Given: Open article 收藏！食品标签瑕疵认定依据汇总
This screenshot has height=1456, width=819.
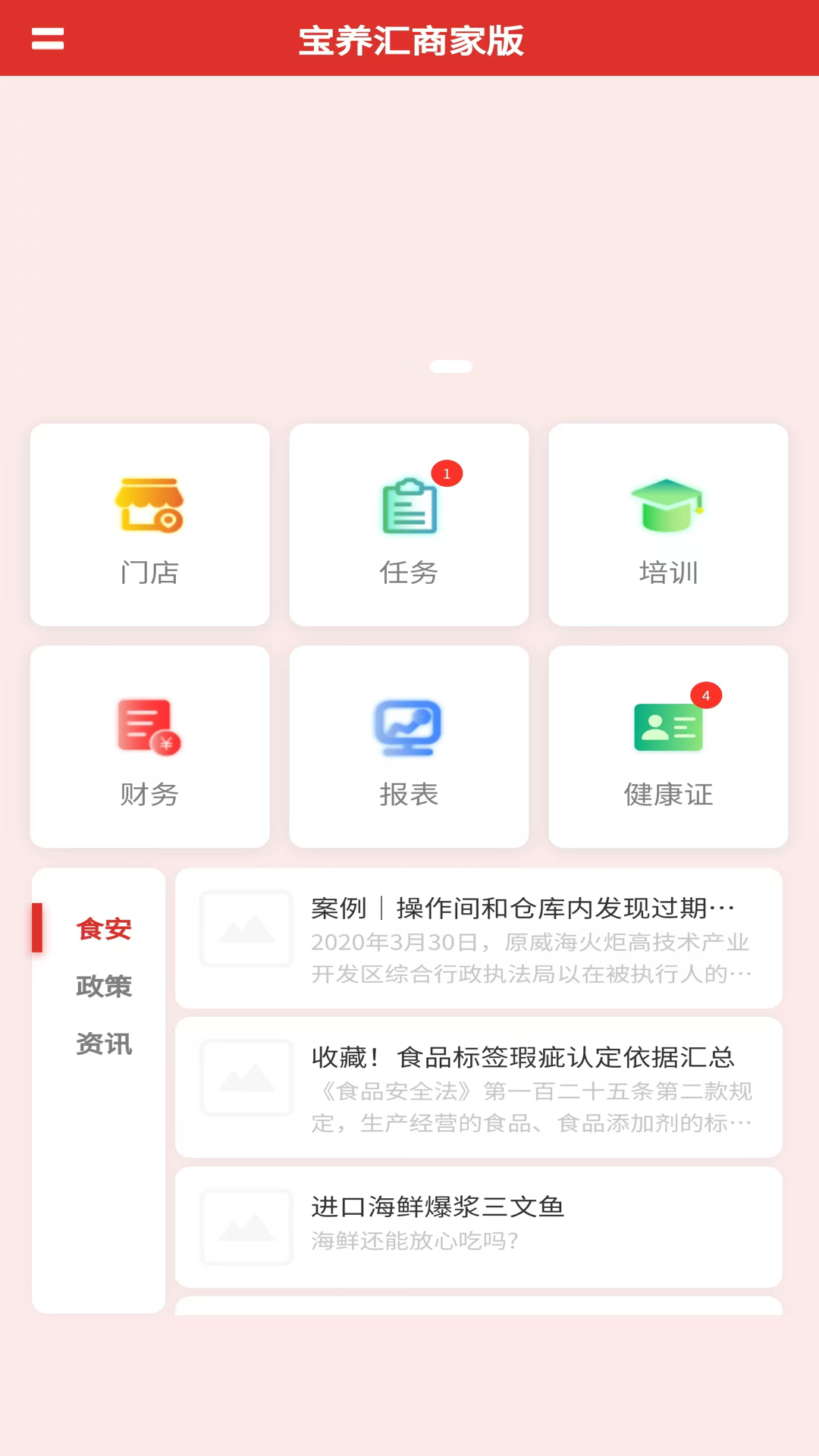Looking at the screenshot, I should [x=479, y=1087].
